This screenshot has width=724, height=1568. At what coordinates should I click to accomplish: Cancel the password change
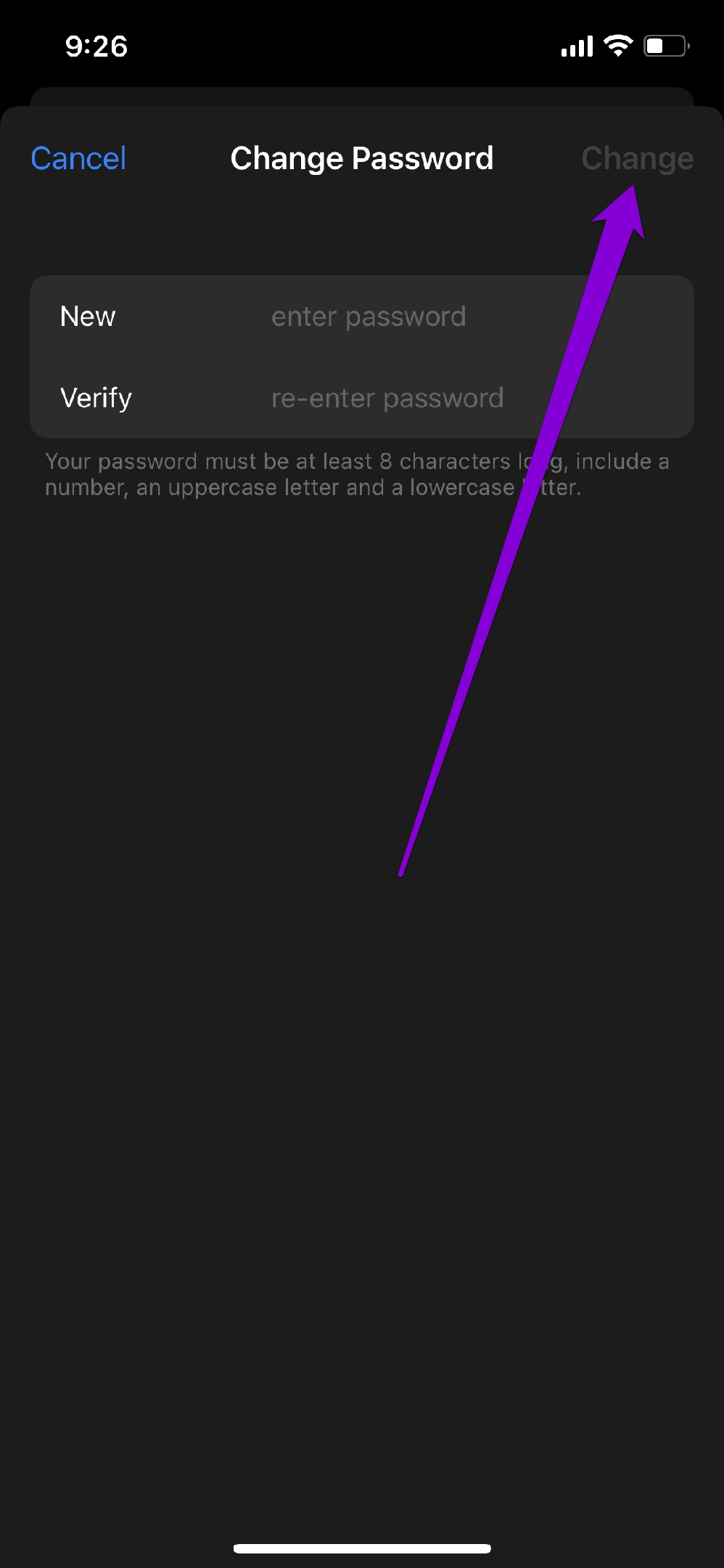[x=78, y=158]
